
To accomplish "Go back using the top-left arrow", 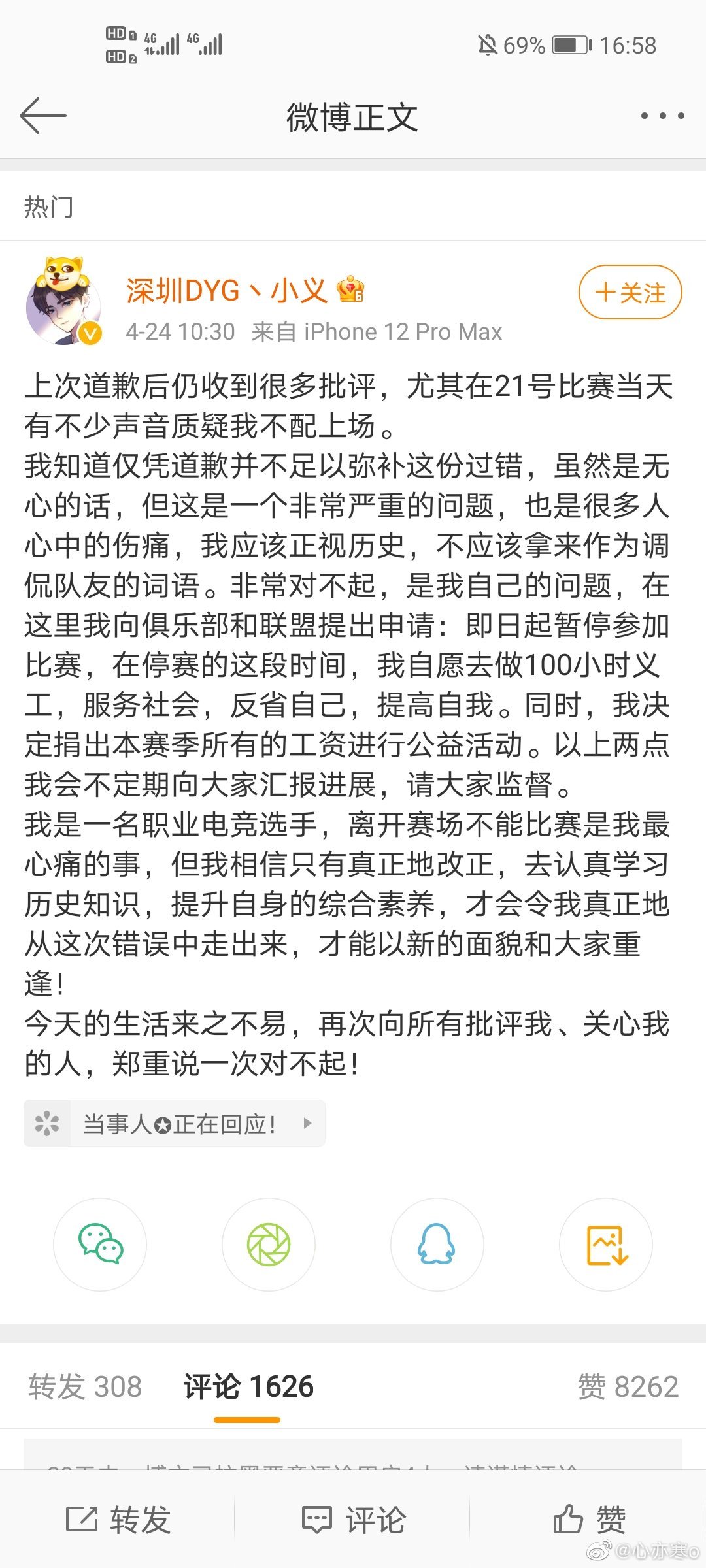I will tap(43, 116).
